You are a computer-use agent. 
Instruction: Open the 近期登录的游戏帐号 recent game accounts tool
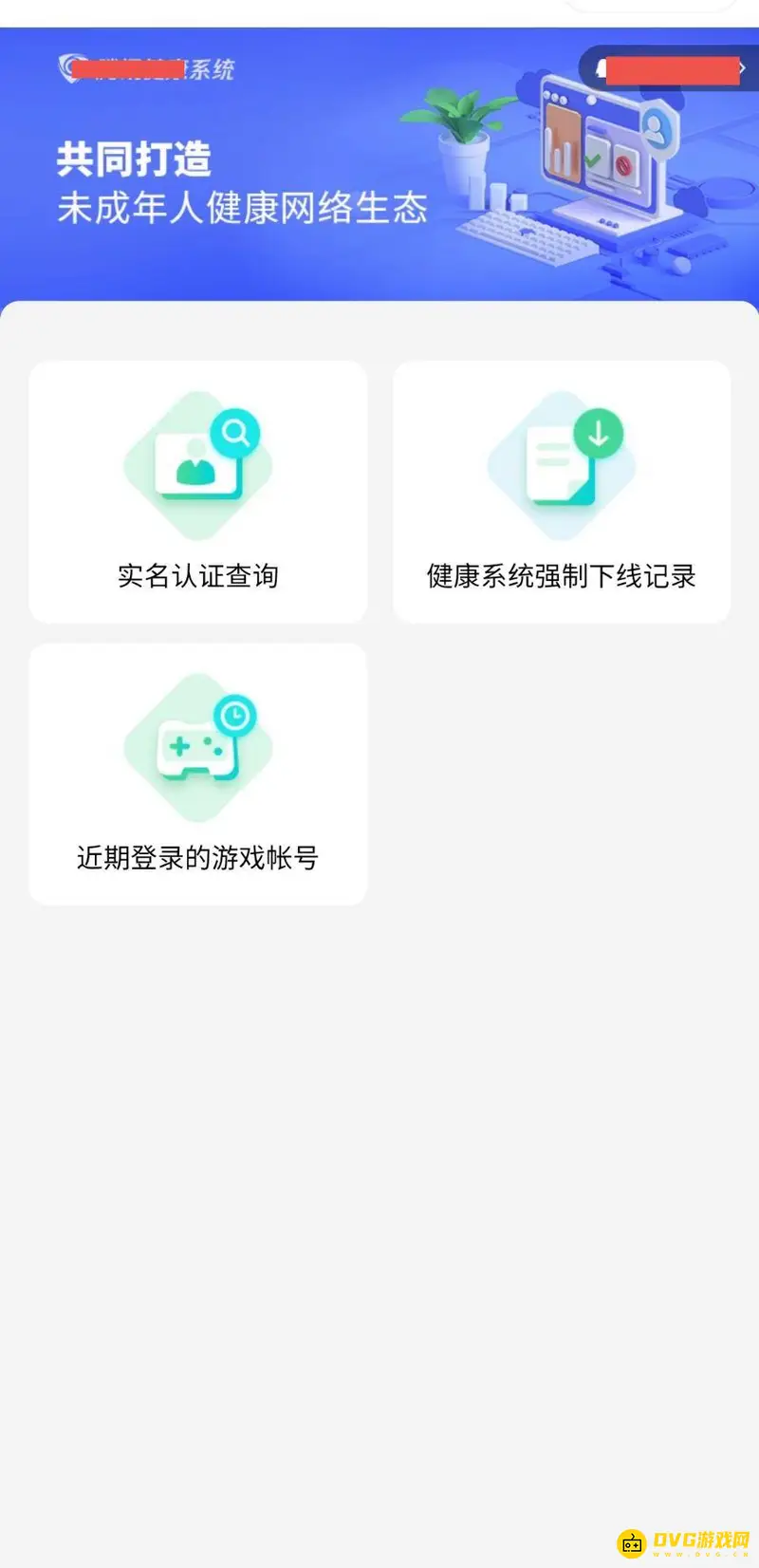[x=196, y=773]
